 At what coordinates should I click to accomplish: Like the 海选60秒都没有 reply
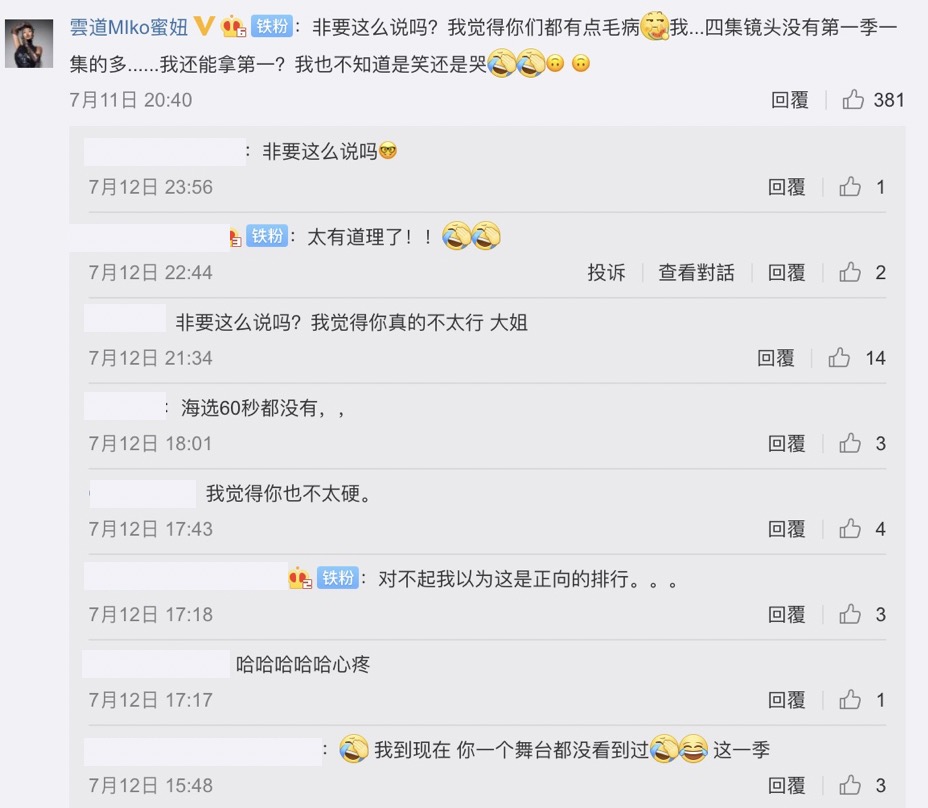point(850,444)
